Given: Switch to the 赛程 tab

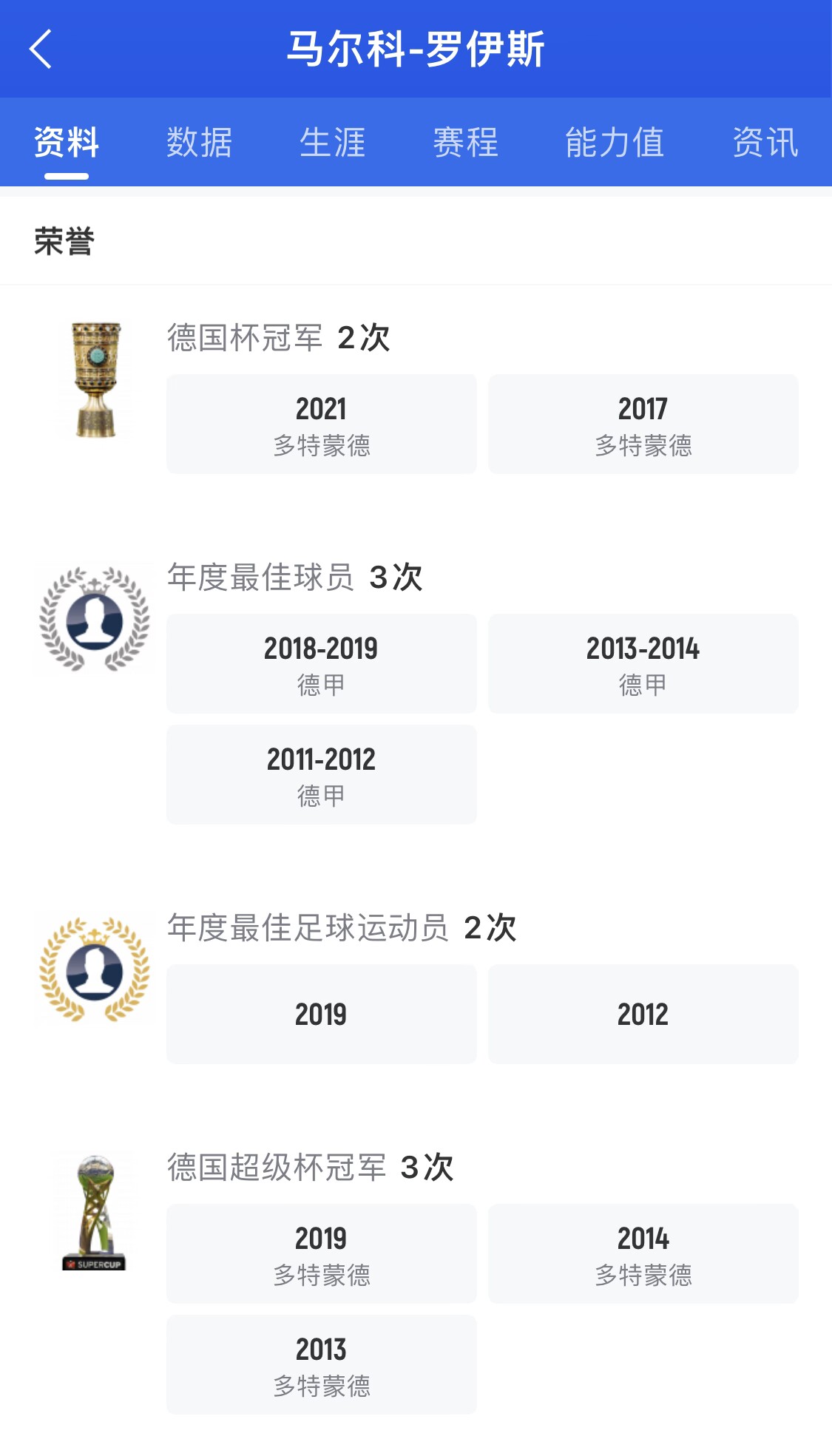Looking at the screenshot, I should point(465,142).
